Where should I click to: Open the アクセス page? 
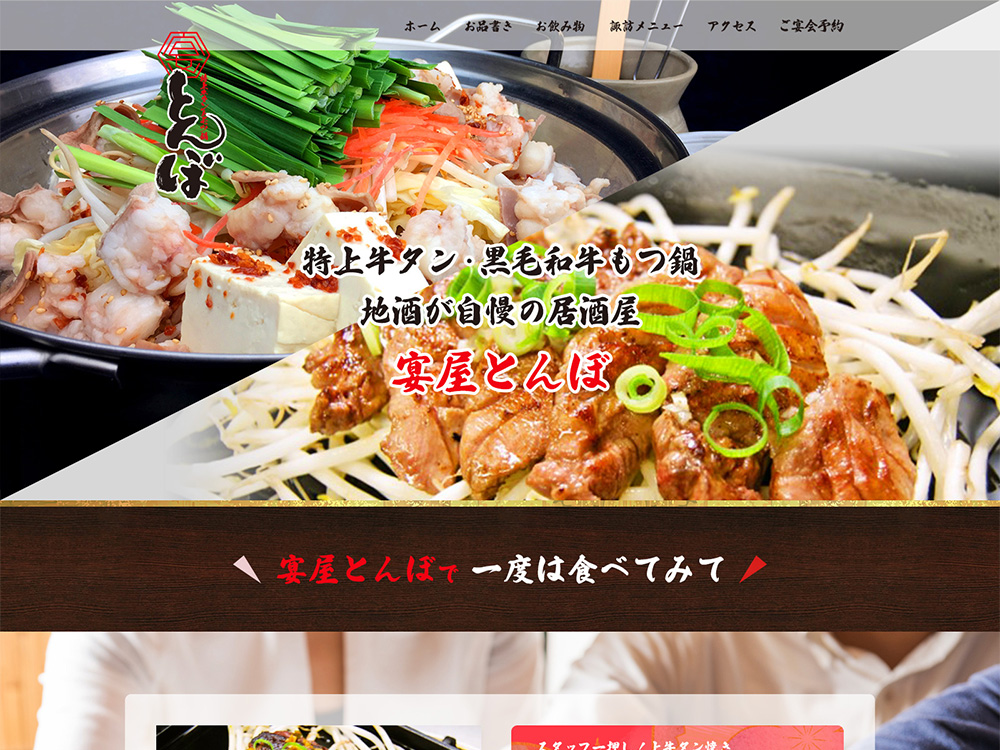[731, 26]
